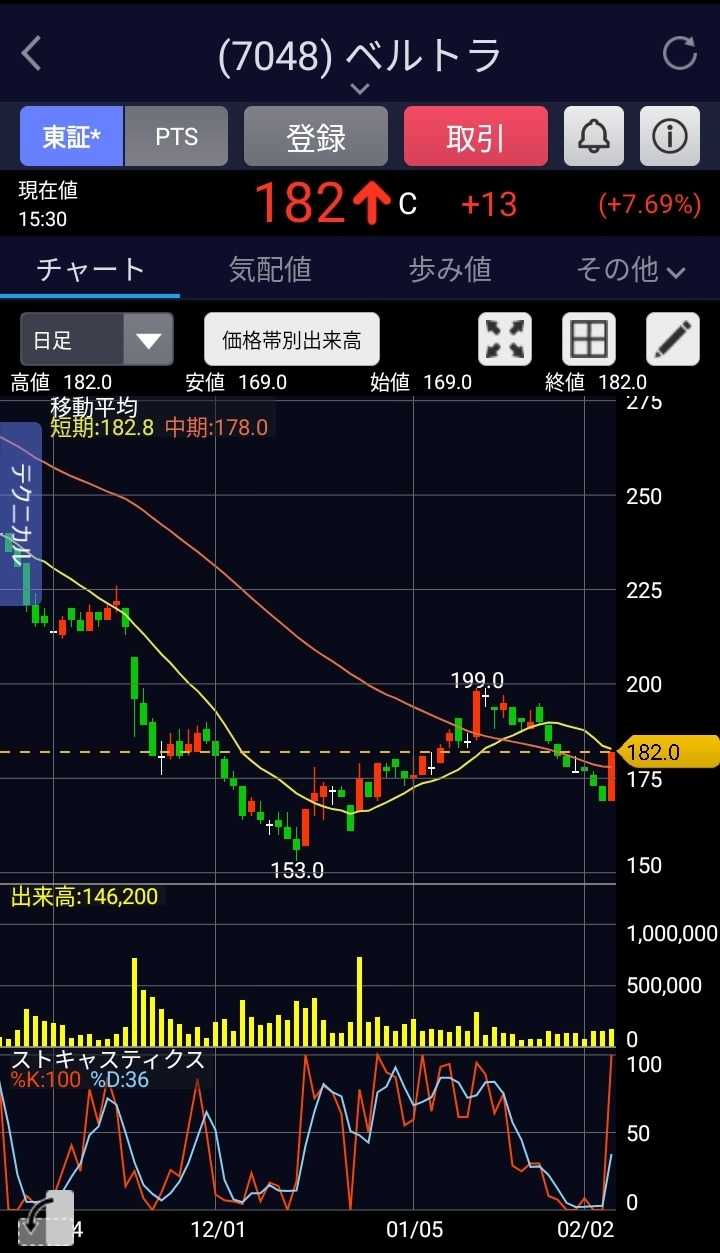Select the チャート tab

[90, 269]
